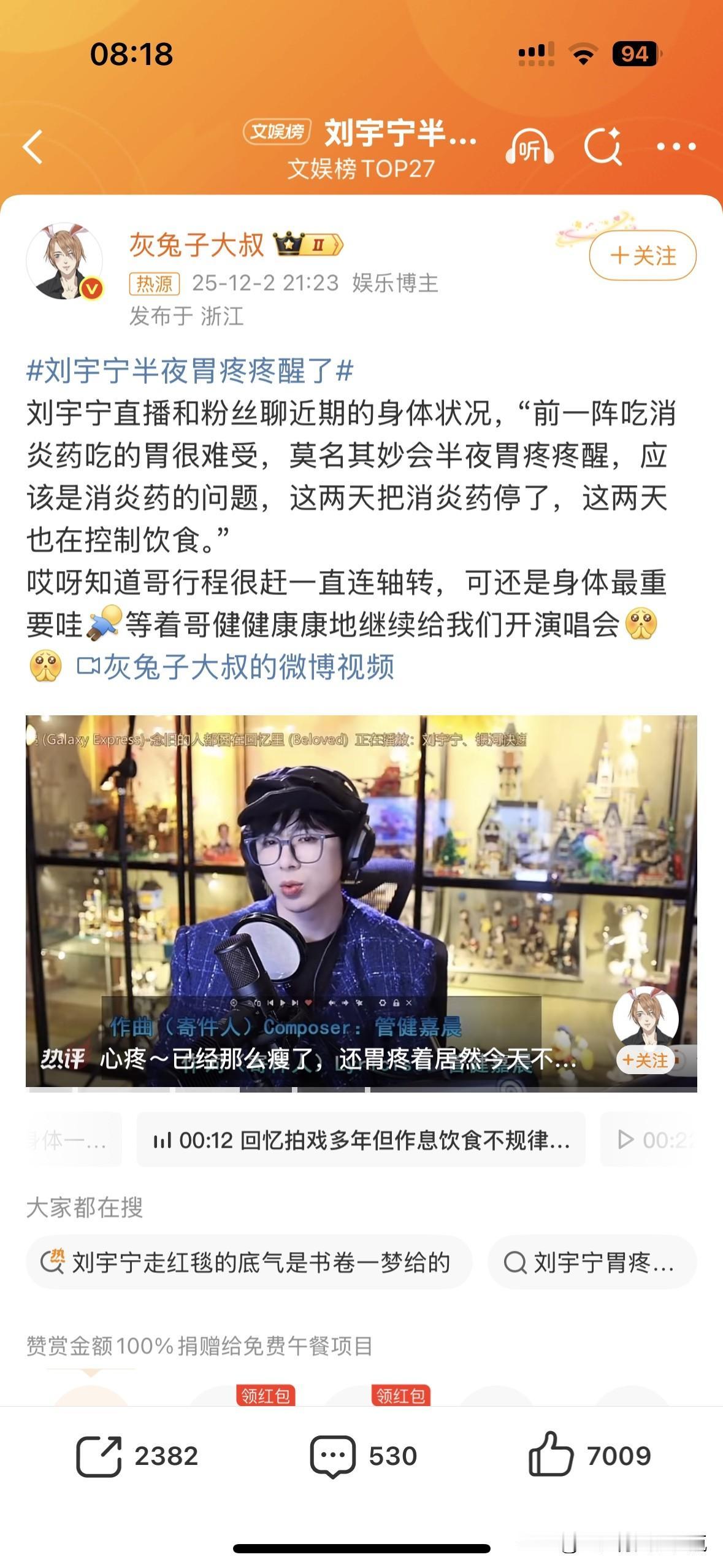Jump to the 00:12 回忆拍戏多年 chapter marker
The height and width of the screenshot is (1568, 723).
(x=362, y=1132)
